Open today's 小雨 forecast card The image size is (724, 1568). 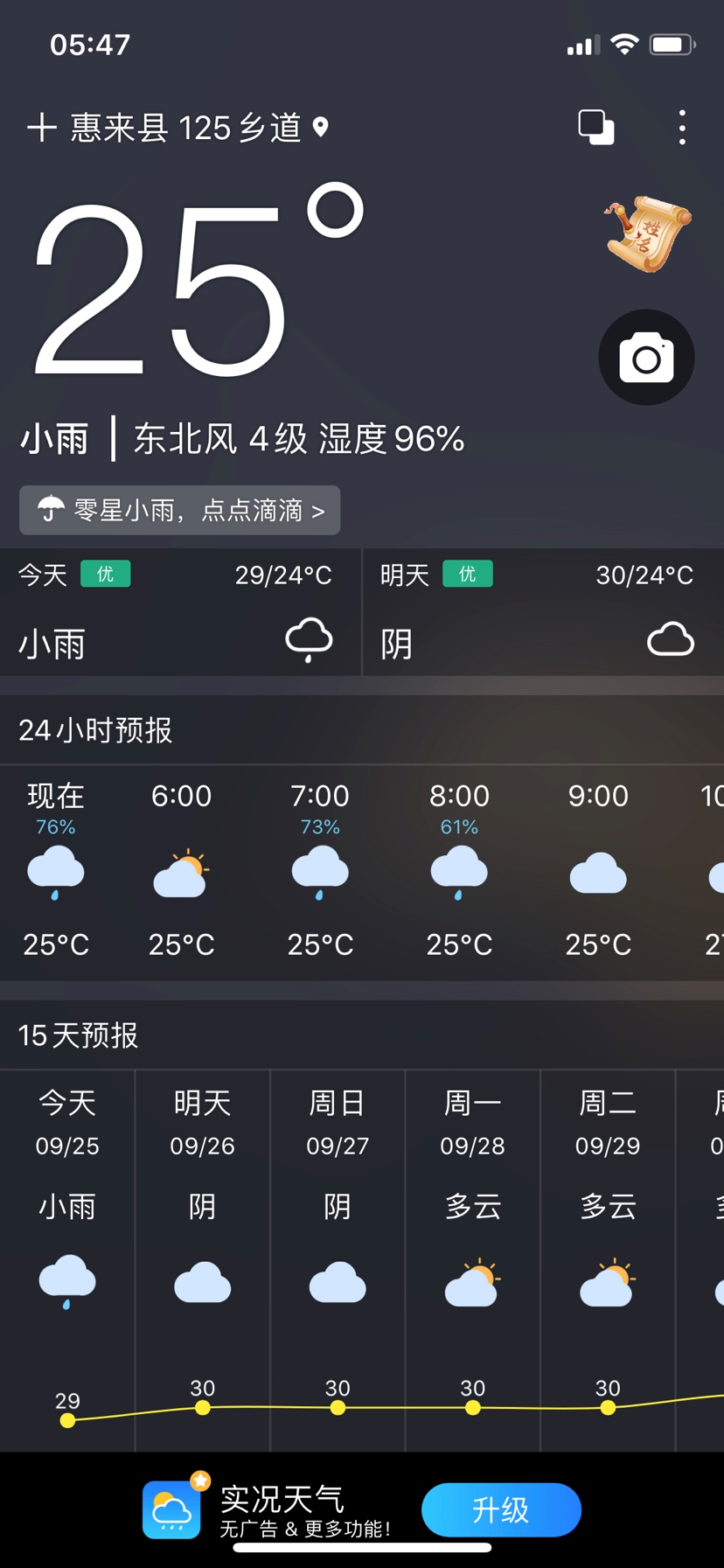pos(179,612)
